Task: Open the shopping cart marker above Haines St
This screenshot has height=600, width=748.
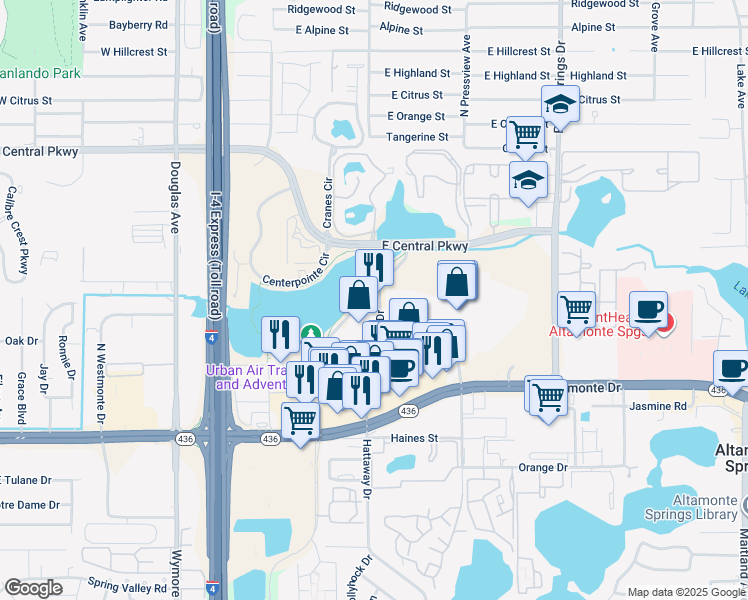Action: tap(301, 422)
